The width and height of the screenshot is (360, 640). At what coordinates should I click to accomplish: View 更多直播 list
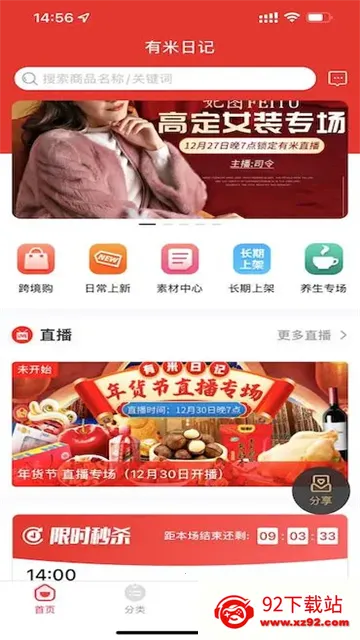click(312, 335)
